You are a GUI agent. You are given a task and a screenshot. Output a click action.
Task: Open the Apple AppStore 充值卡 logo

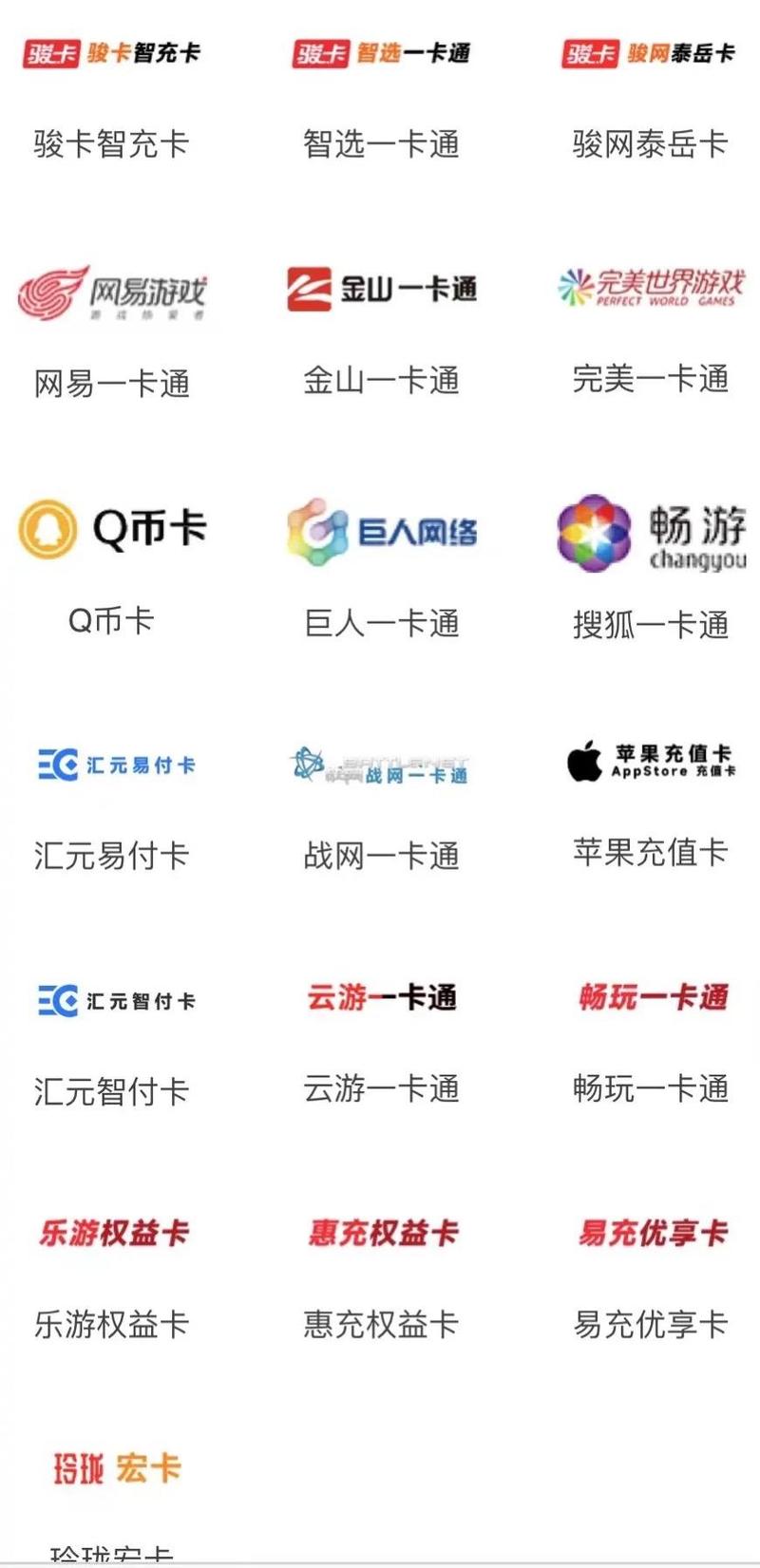pyautogui.click(x=651, y=765)
